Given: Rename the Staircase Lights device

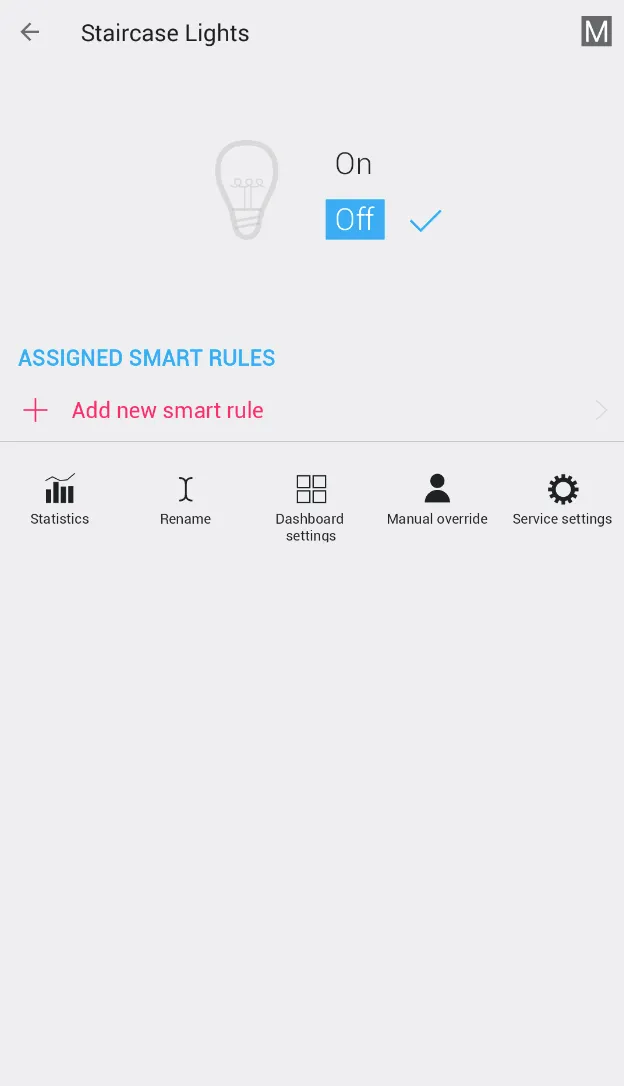Looking at the screenshot, I should pos(185,500).
